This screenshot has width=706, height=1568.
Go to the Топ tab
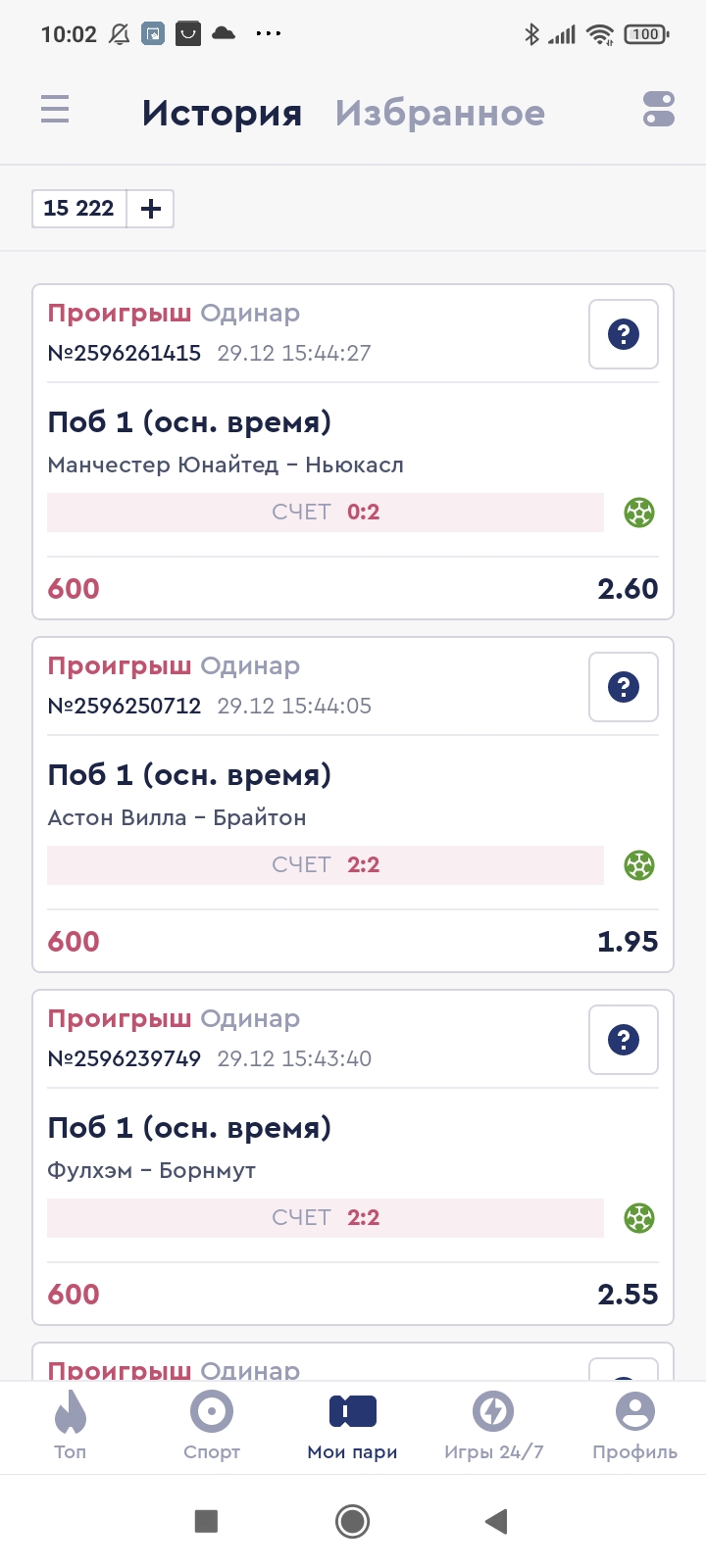[x=71, y=1426]
